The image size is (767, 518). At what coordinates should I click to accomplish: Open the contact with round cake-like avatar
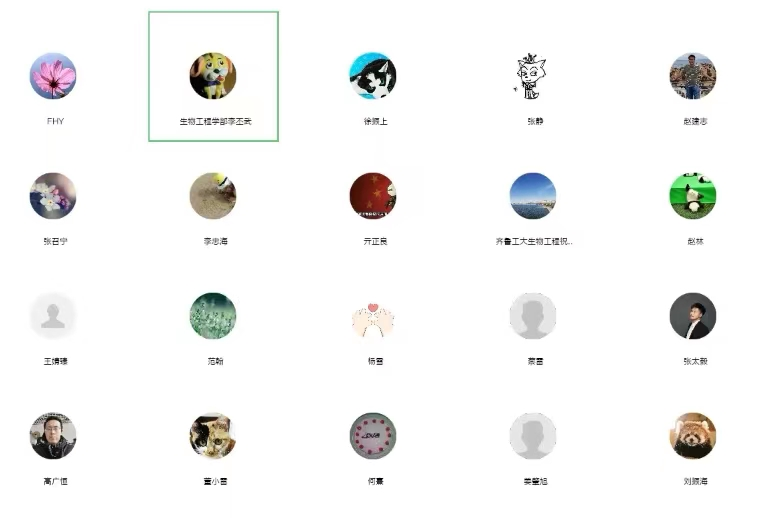coord(373,436)
